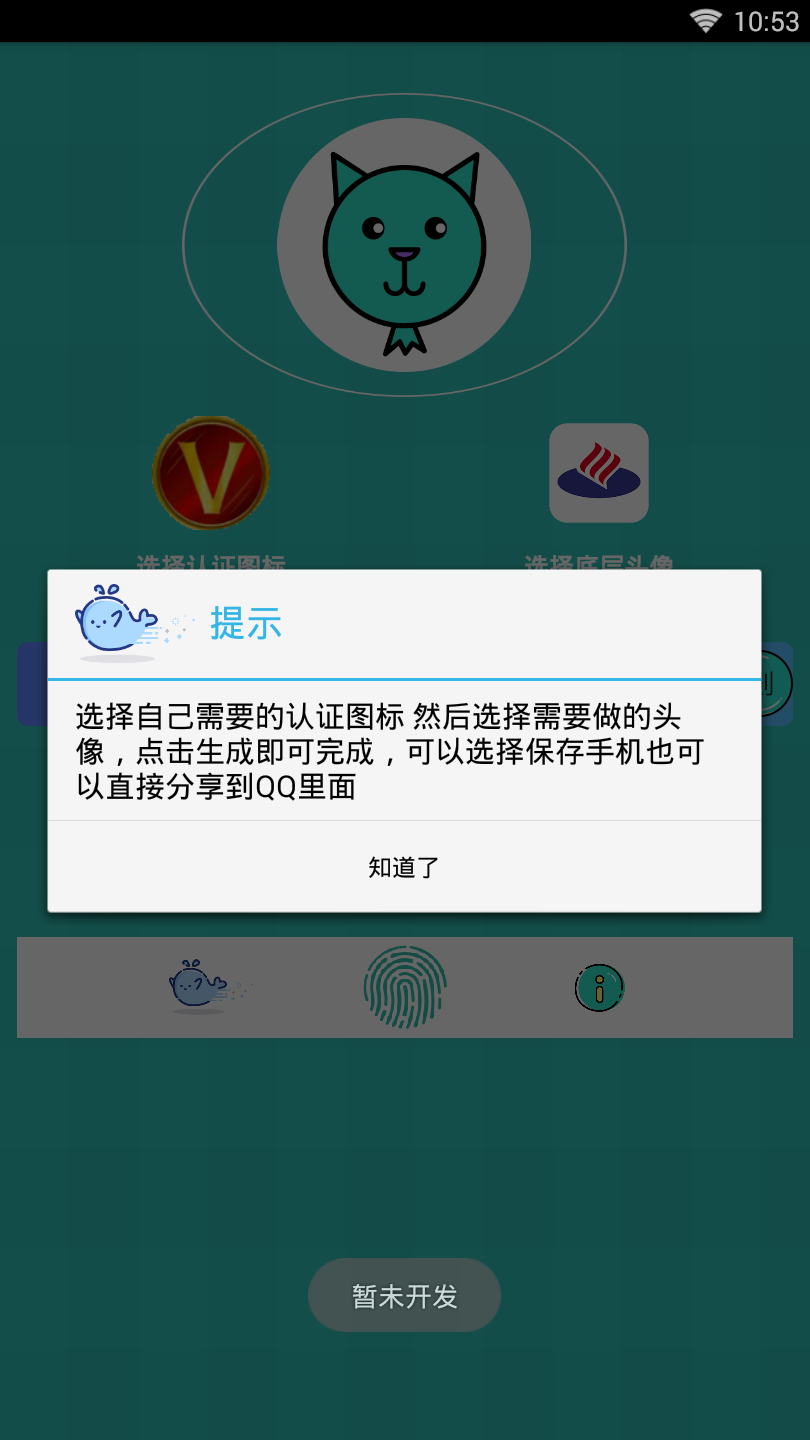The height and width of the screenshot is (1440, 810).
Task: Open the info icon in the bottom bar
Action: [598, 988]
